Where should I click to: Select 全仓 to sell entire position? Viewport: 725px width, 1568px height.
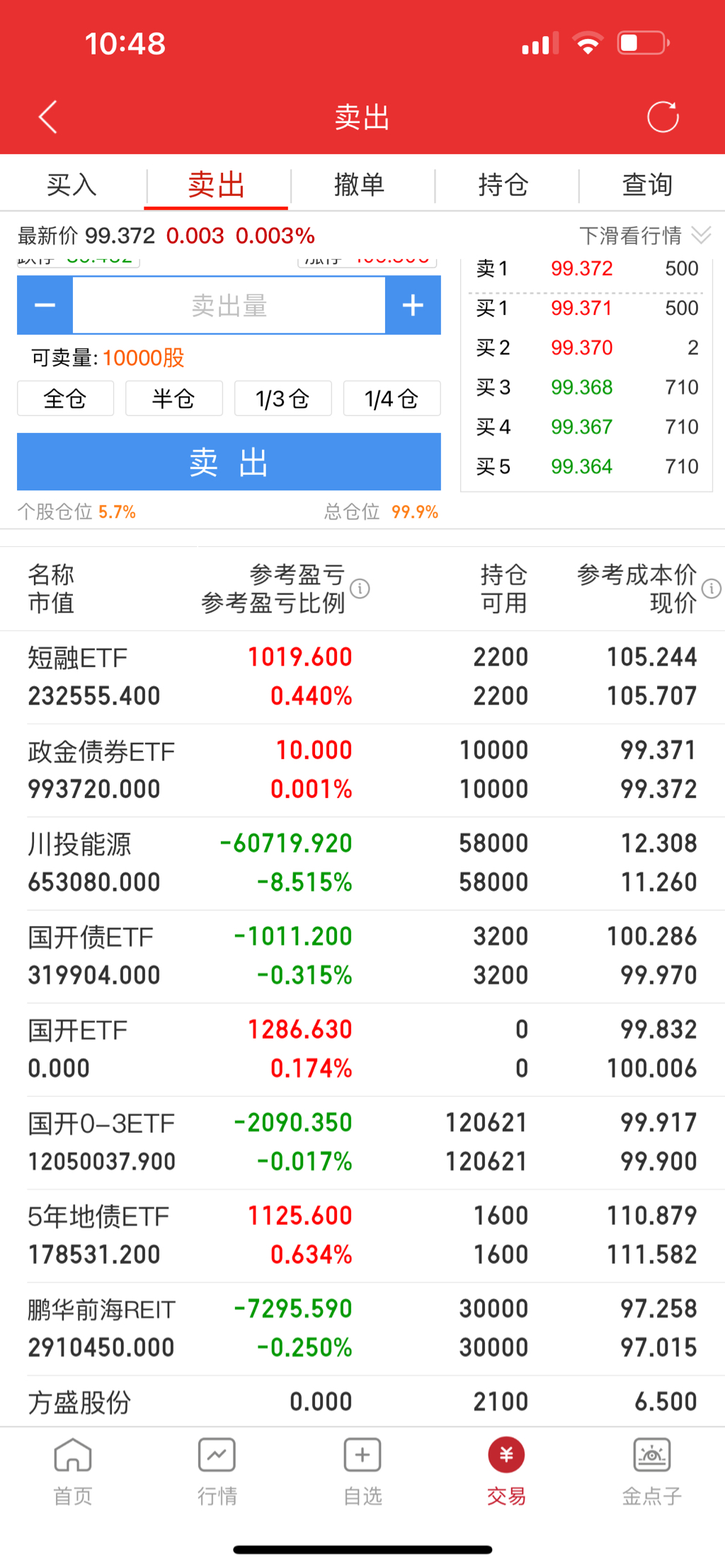65,399
